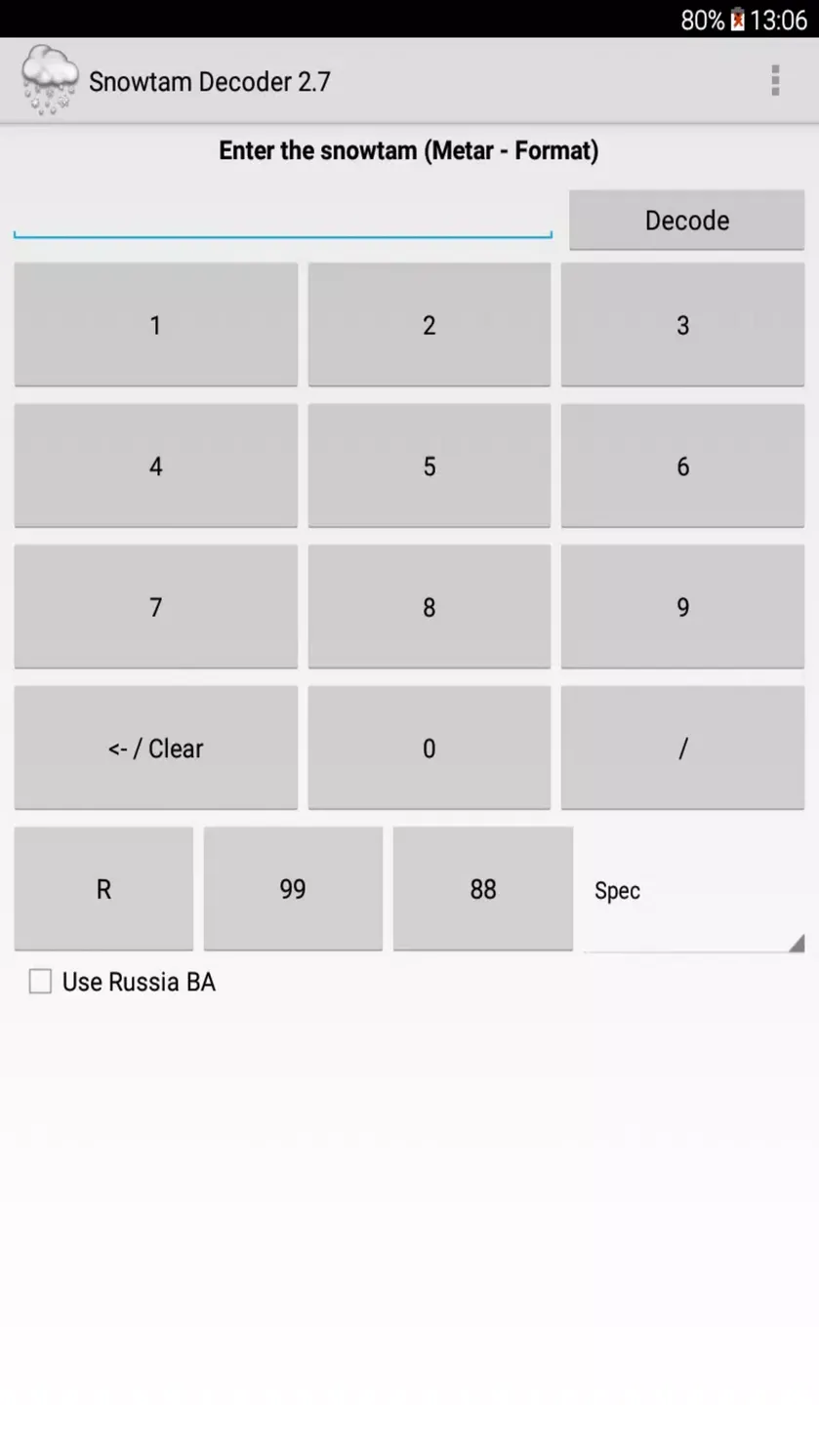Screen dimensions: 819x1456
Task: Enter digit 0 on the keypad
Action: [x=429, y=748]
